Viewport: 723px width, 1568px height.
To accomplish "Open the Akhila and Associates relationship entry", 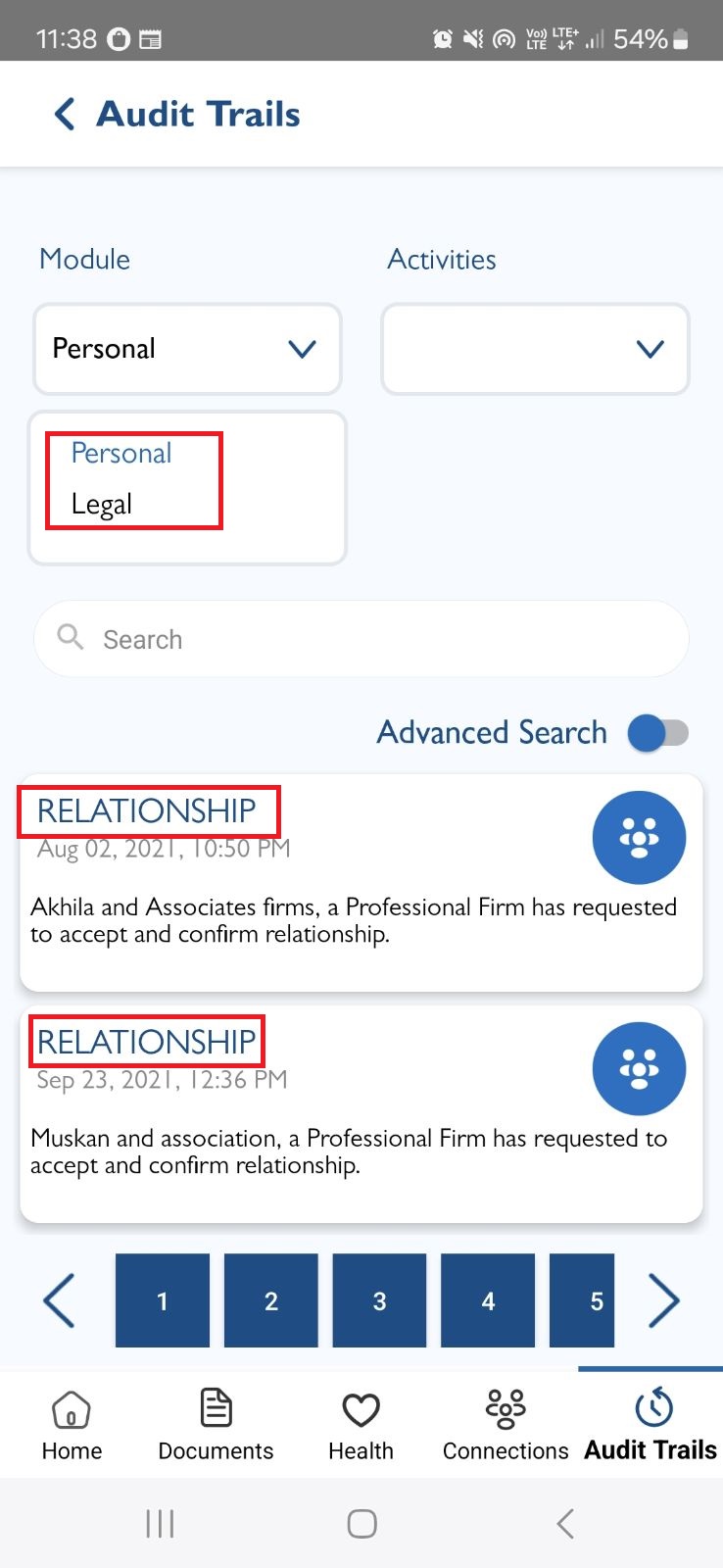I will [x=361, y=883].
